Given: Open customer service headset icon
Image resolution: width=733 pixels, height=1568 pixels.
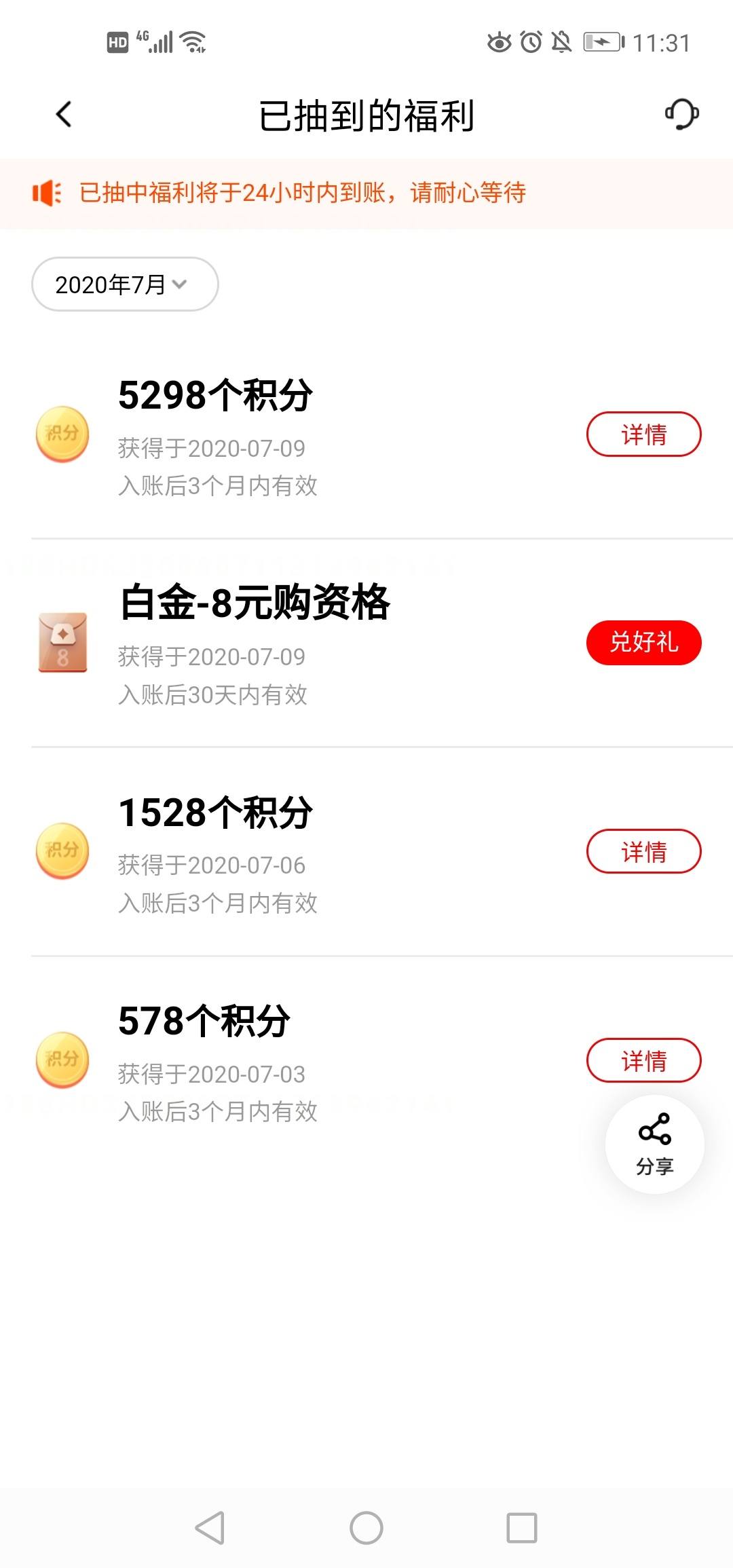Looking at the screenshot, I should 681,113.
